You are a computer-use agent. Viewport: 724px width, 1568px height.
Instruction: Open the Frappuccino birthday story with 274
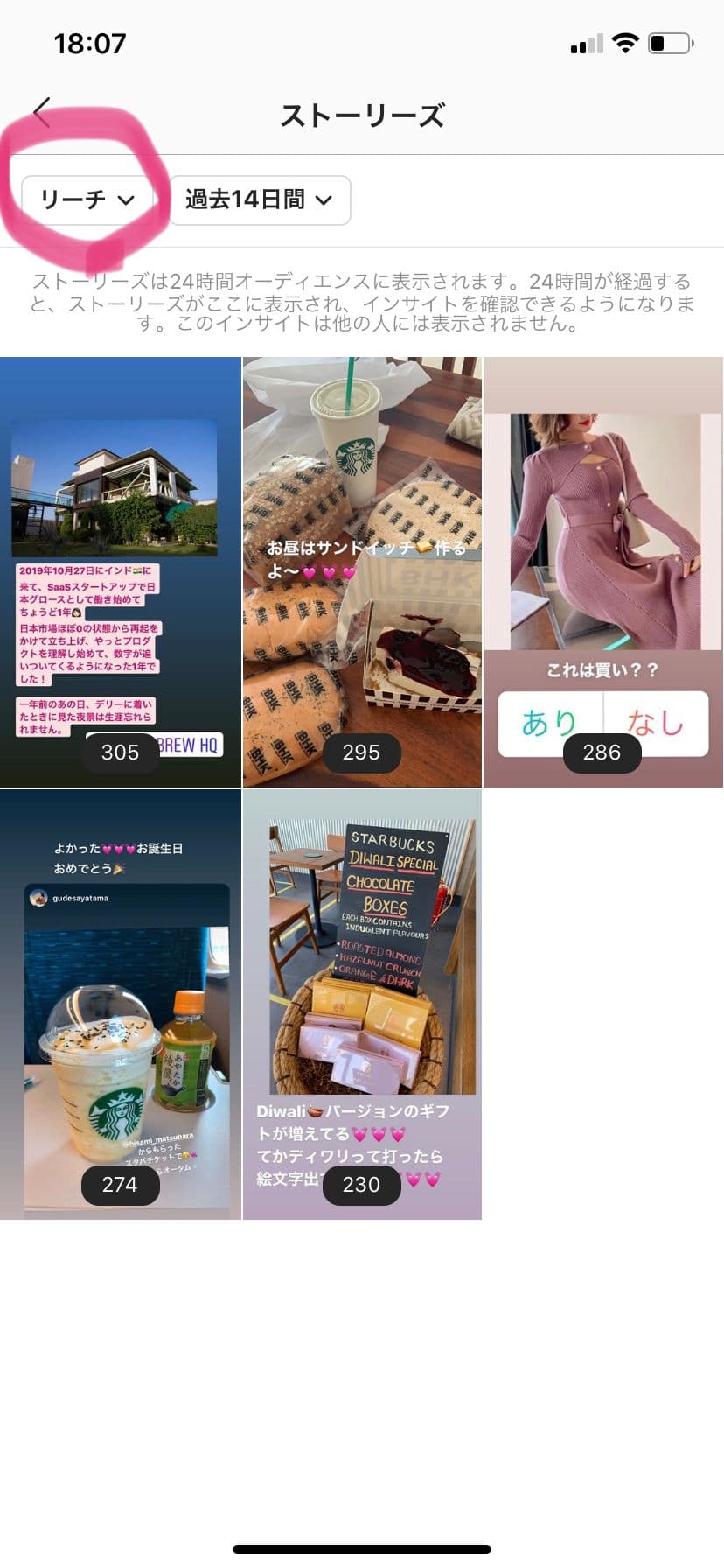click(121, 1004)
